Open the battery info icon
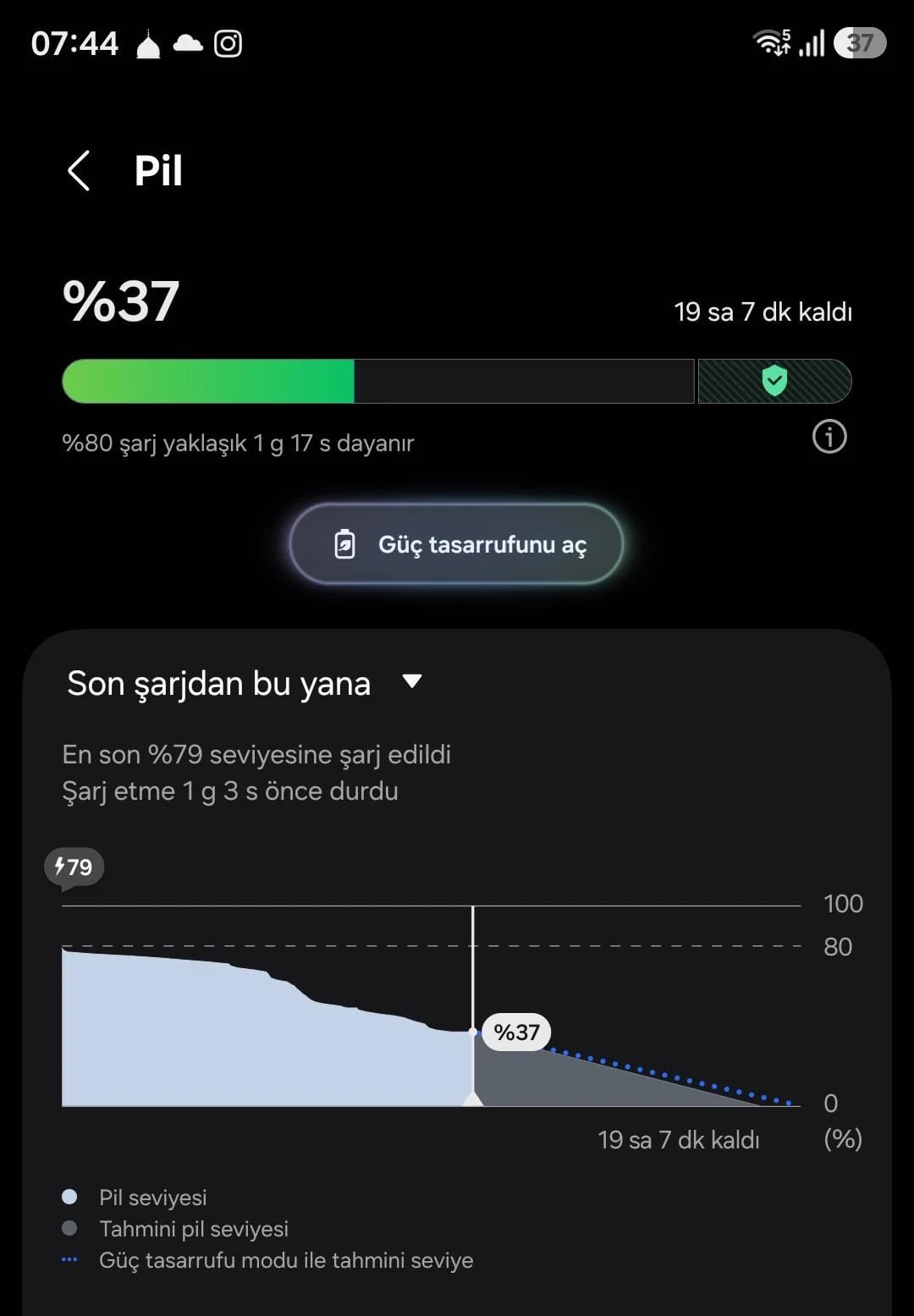914x1316 pixels. pos(829,437)
